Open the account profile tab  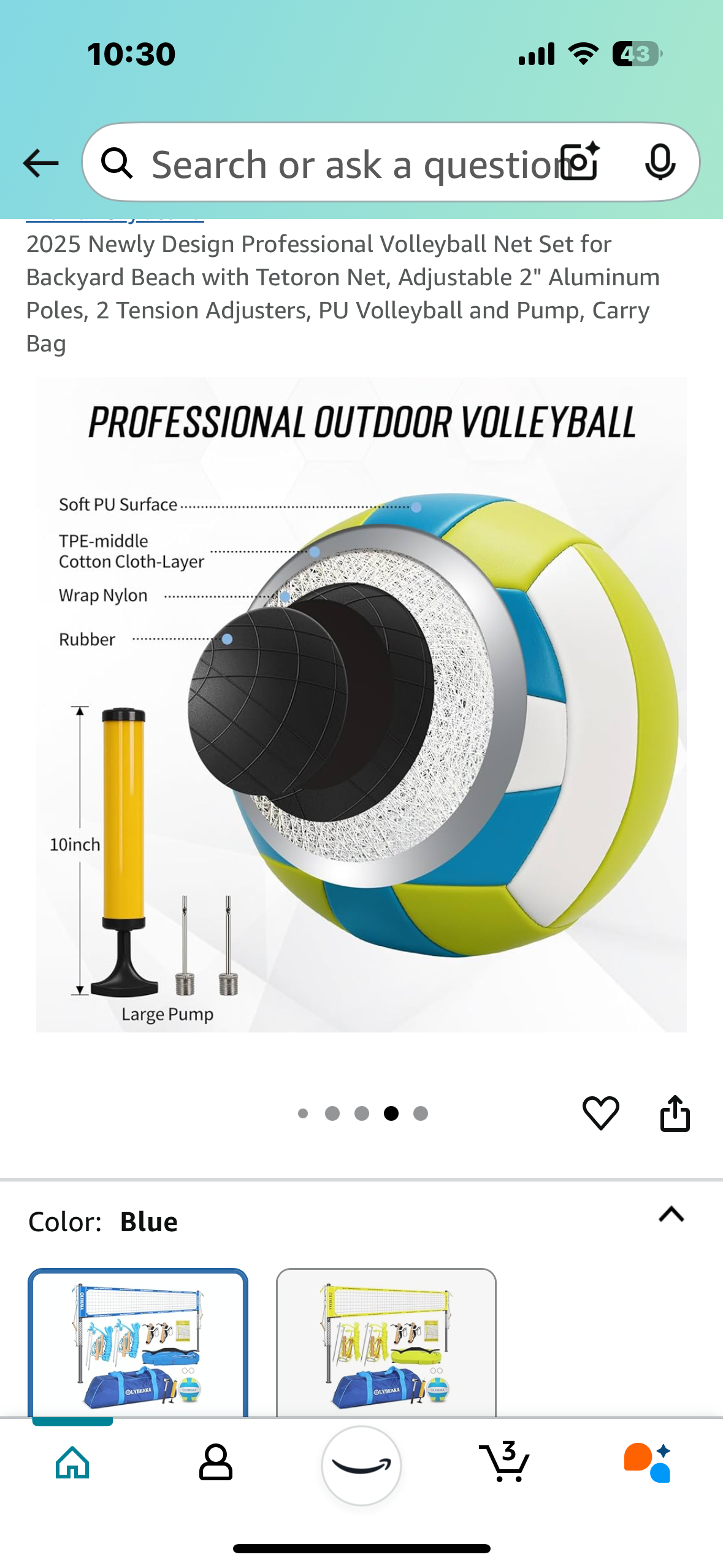pyautogui.click(x=216, y=1462)
